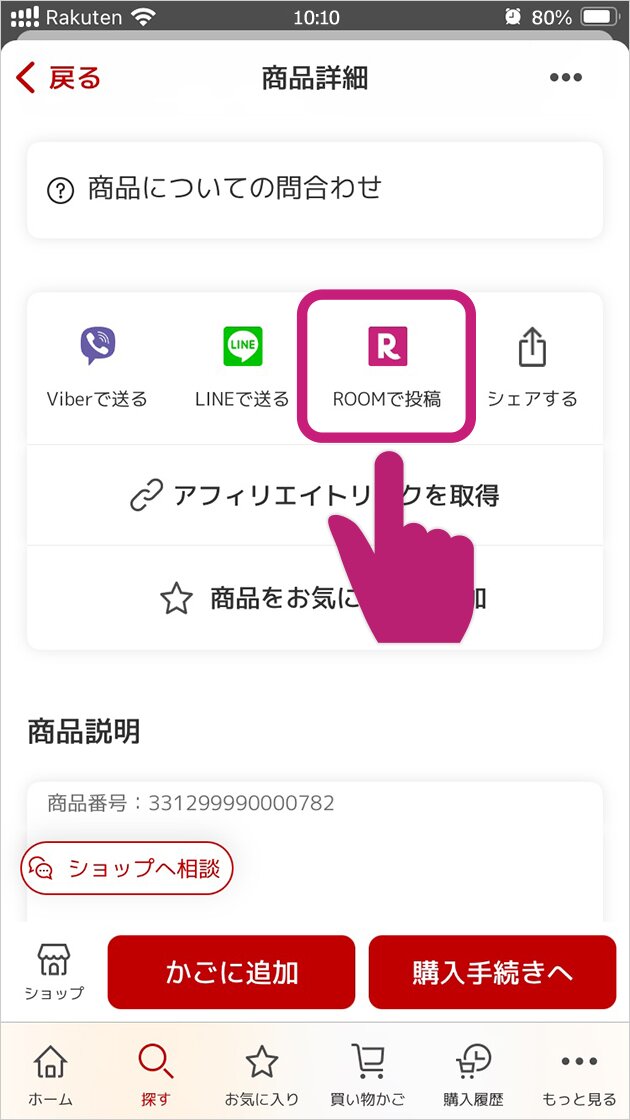The height and width of the screenshot is (1120, 630).
Task: Send the product via Viberで送る
Action: (x=97, y=367)
